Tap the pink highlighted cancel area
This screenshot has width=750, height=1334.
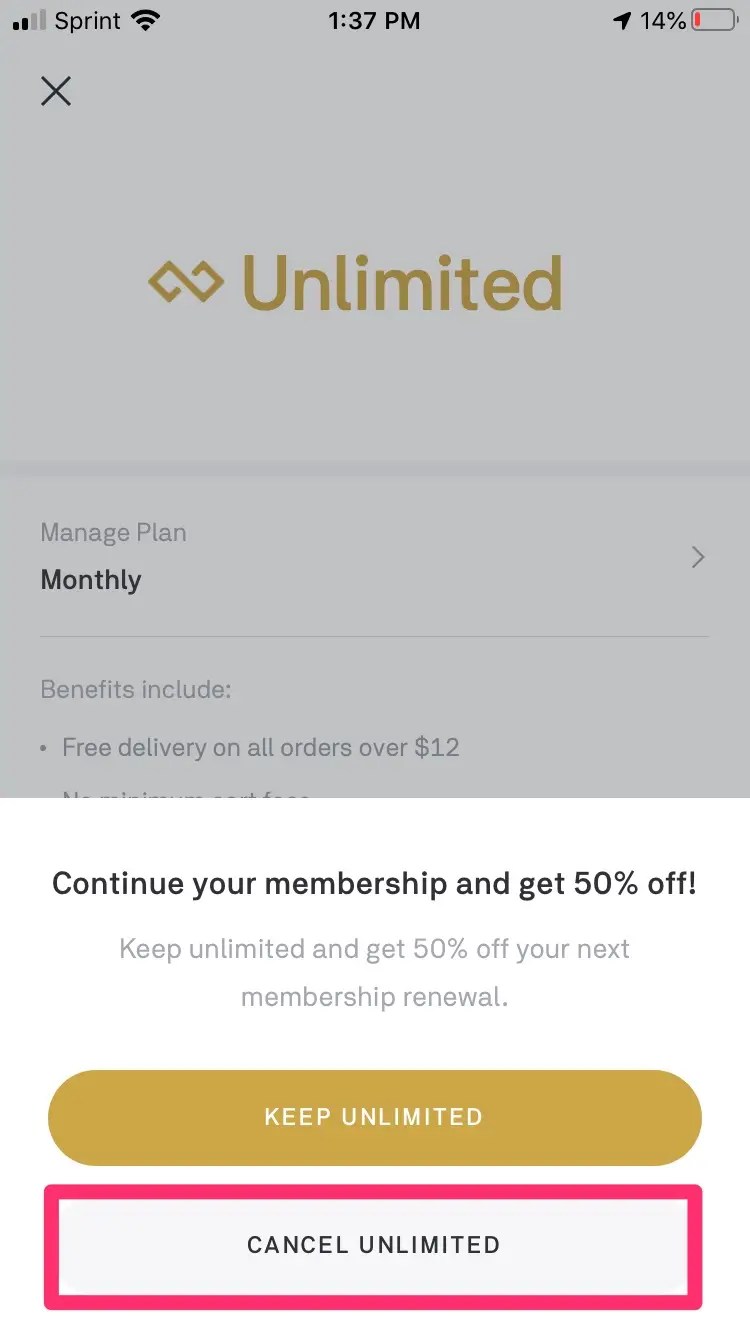(x=375, y=1245)
